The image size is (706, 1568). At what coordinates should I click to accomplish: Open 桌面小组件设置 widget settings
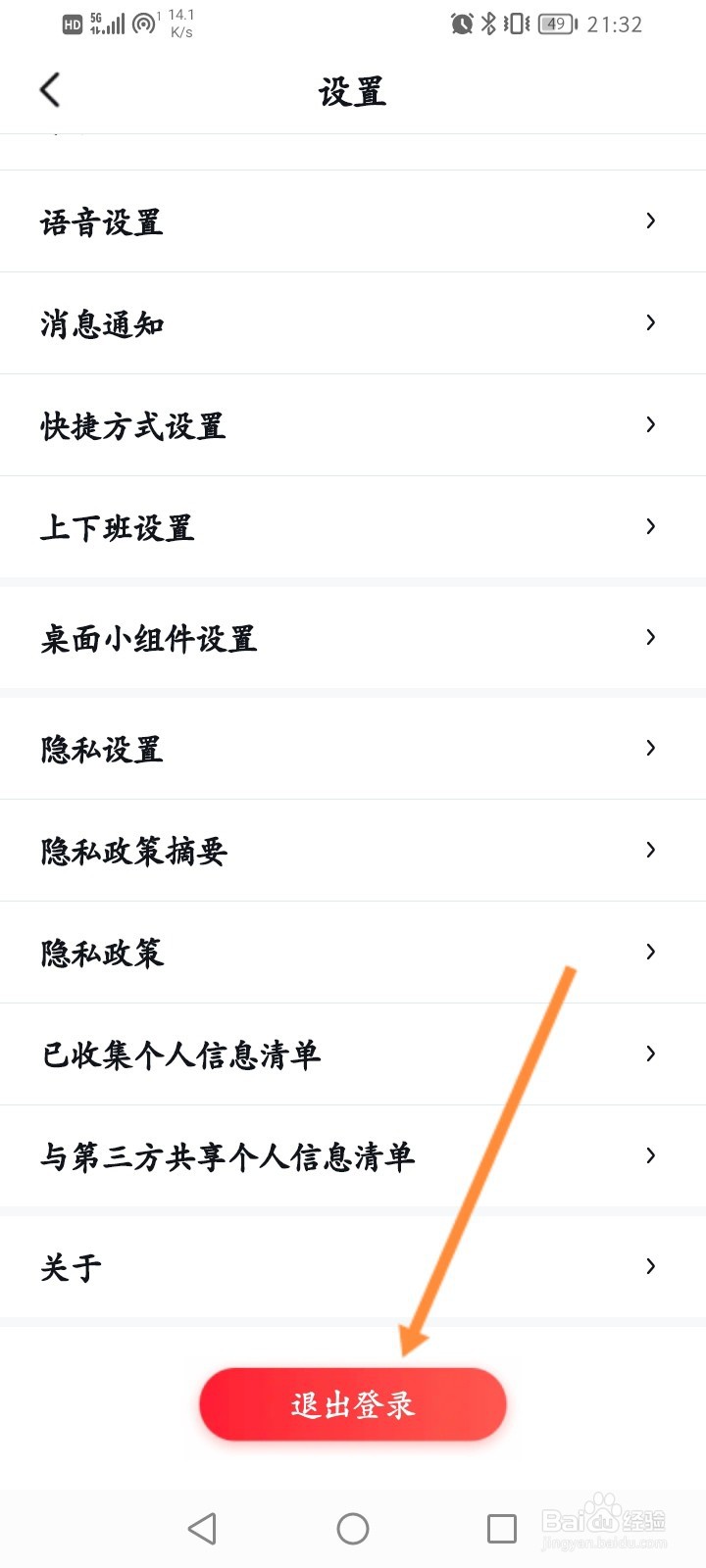pos(353,638)
